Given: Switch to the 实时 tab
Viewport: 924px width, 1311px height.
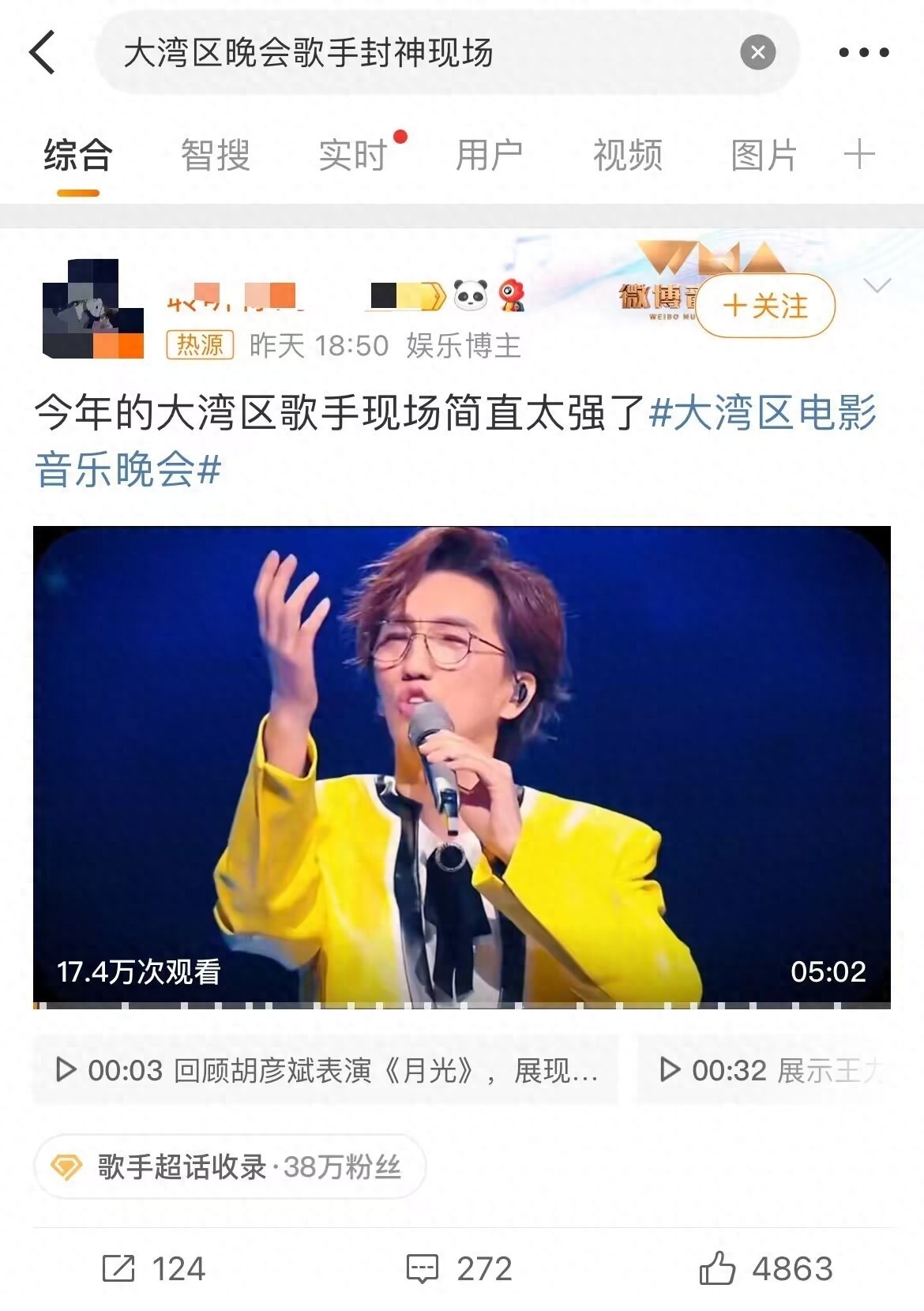Looking at the screenshot, I should click(x=353, y=155).
